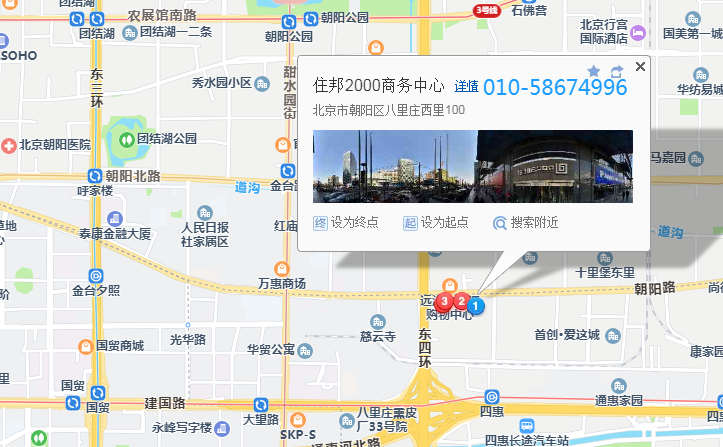Select 设为终点 as destination
Viewport: 723px width, 447px height.
coord(346,222)
